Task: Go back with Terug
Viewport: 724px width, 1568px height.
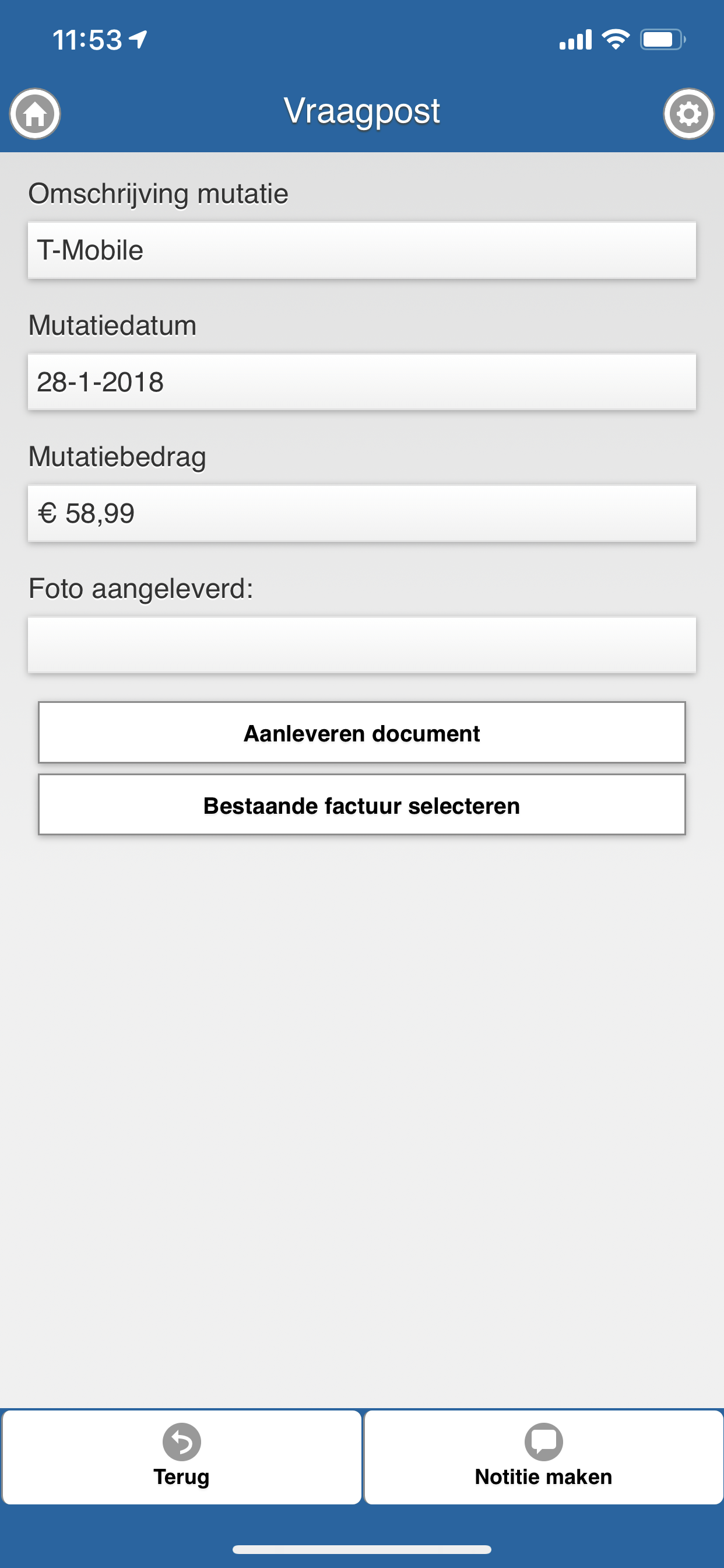Action: [181, 1457]
